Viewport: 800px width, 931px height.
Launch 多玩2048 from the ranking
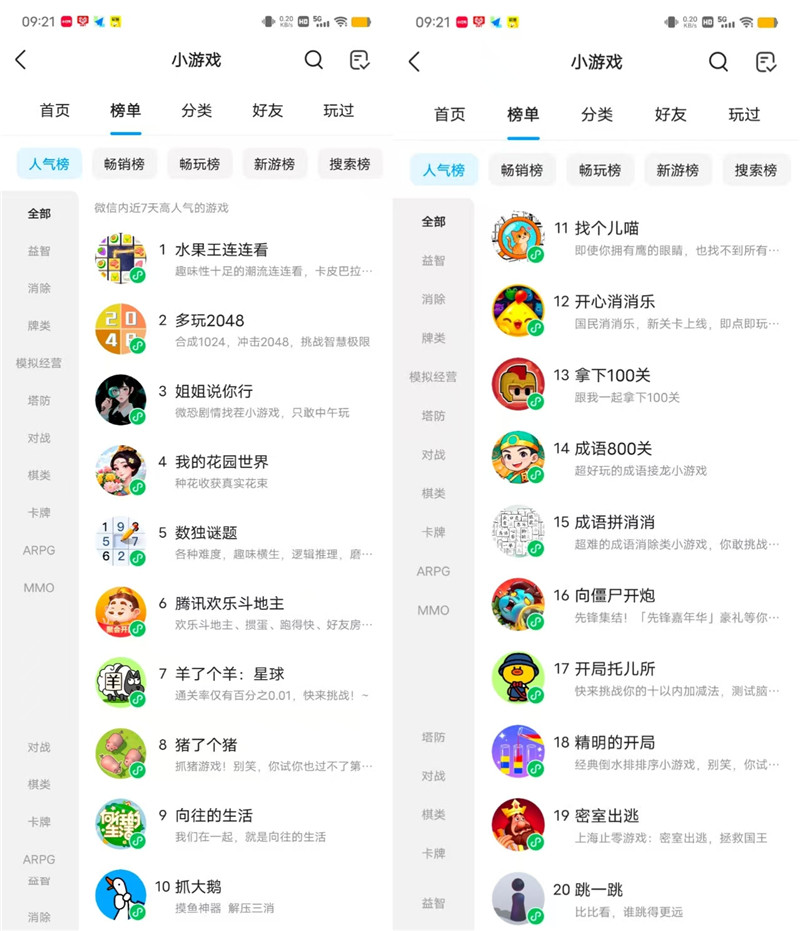(209, 321)
